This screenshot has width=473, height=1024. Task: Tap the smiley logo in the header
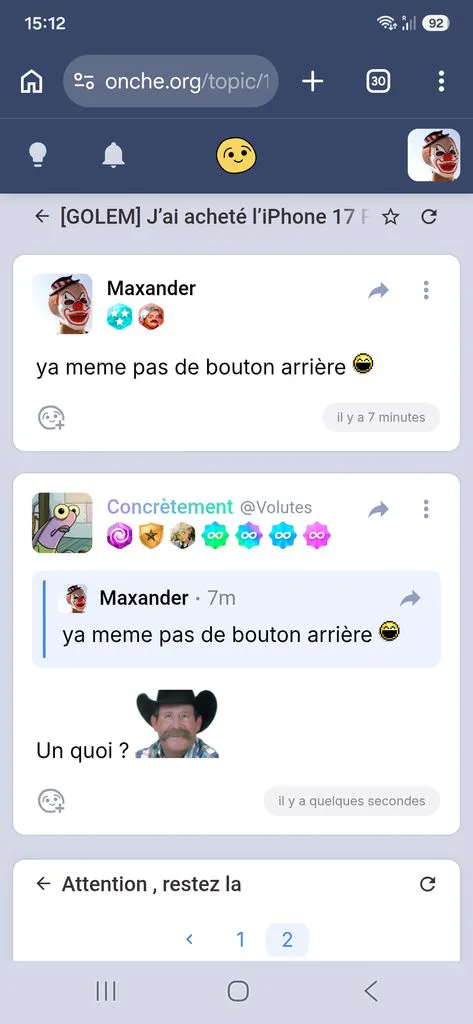point(236,155)
